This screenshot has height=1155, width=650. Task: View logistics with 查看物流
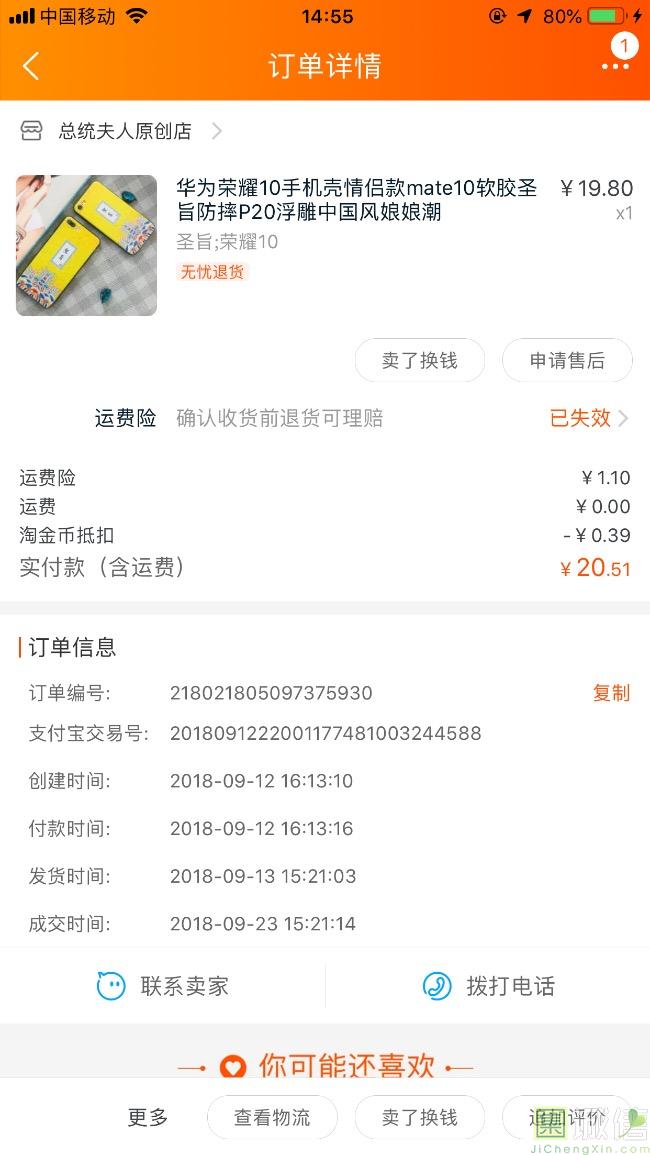click(x=272, y=1118)
